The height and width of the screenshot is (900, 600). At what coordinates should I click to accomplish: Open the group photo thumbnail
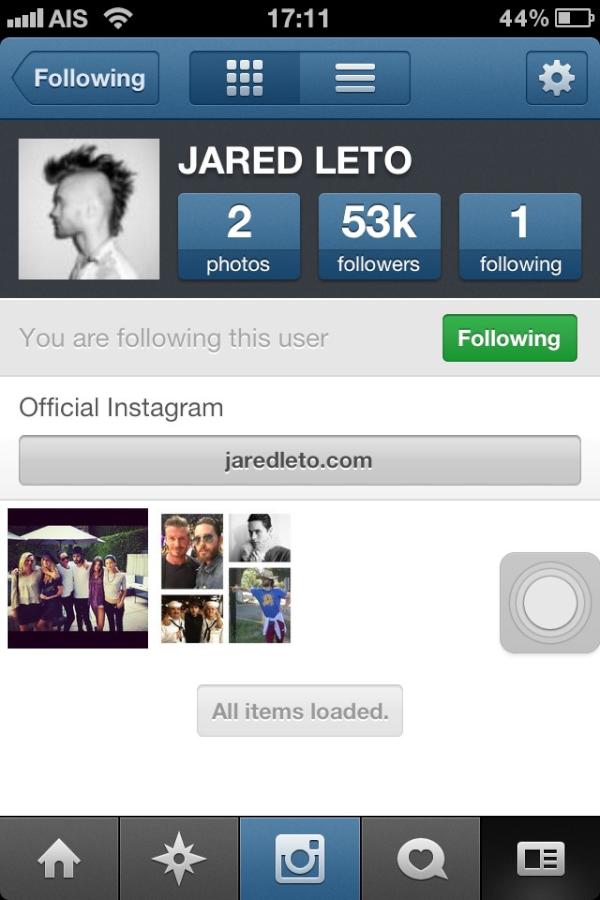(x=78, y=578)
